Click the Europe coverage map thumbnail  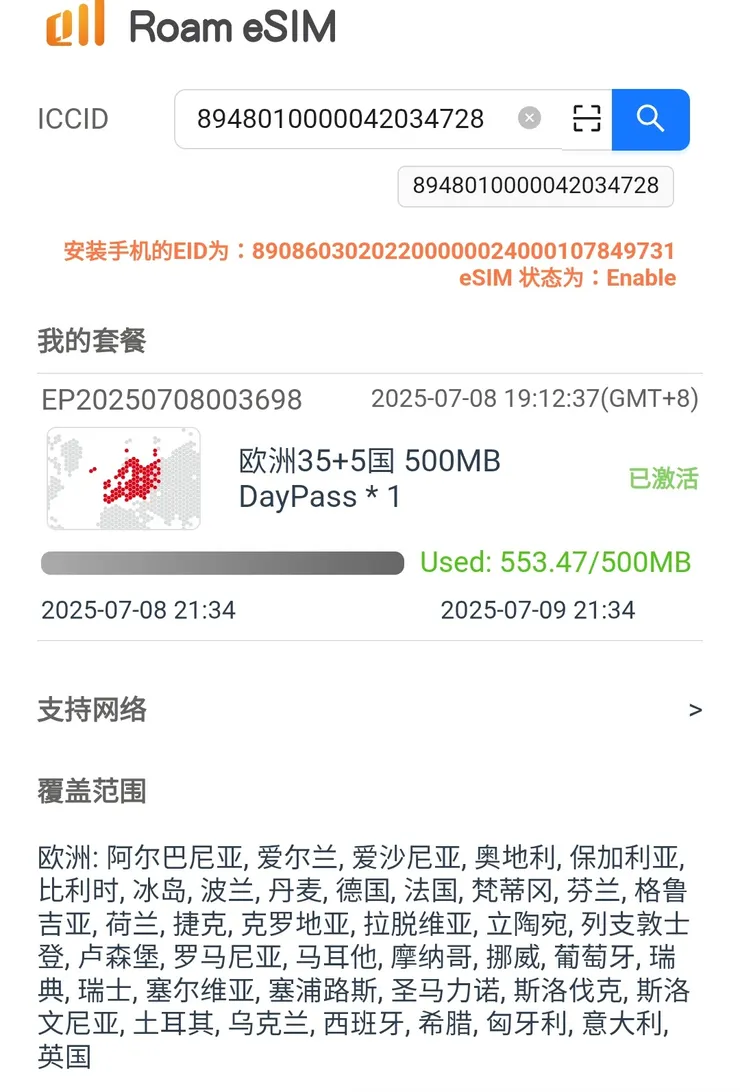(123, 479)
